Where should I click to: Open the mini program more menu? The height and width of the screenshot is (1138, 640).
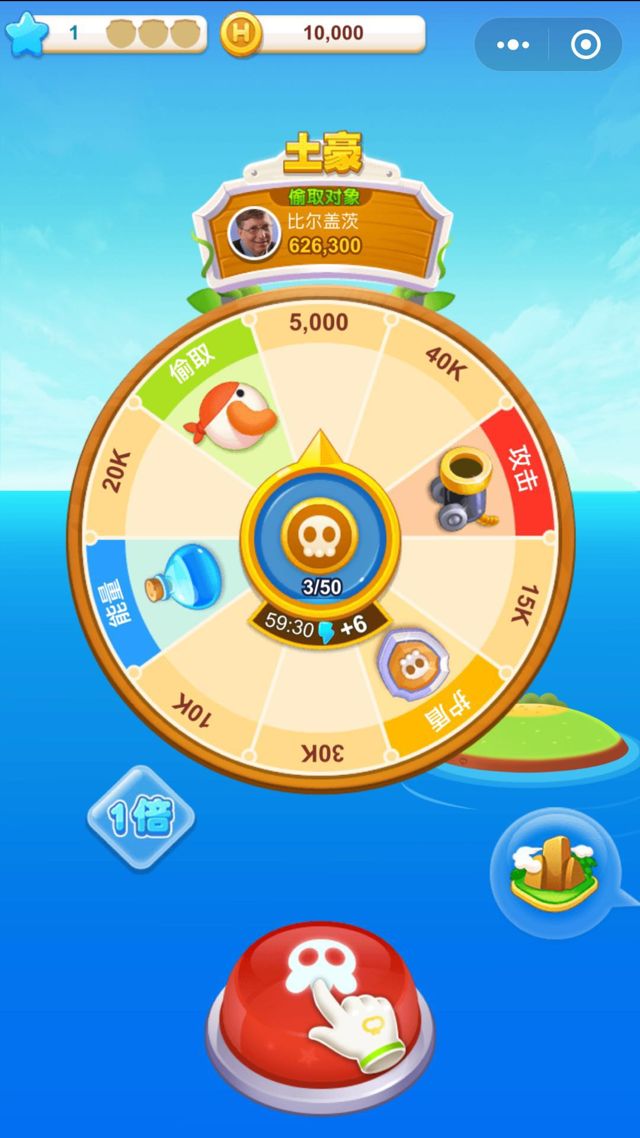[513, 45]
